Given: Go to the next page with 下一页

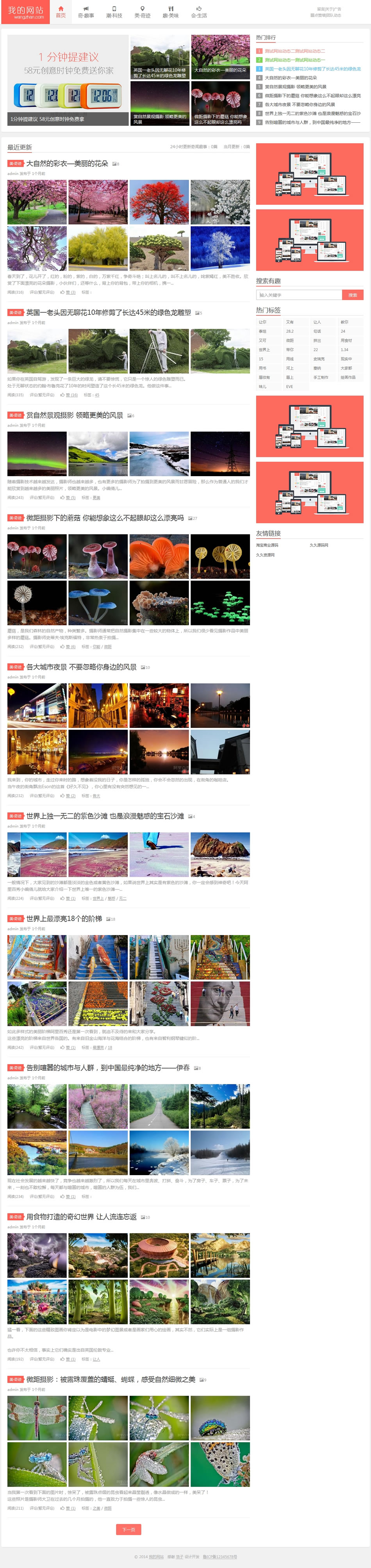Looking at the screenshot, I should coord(128,1529).
